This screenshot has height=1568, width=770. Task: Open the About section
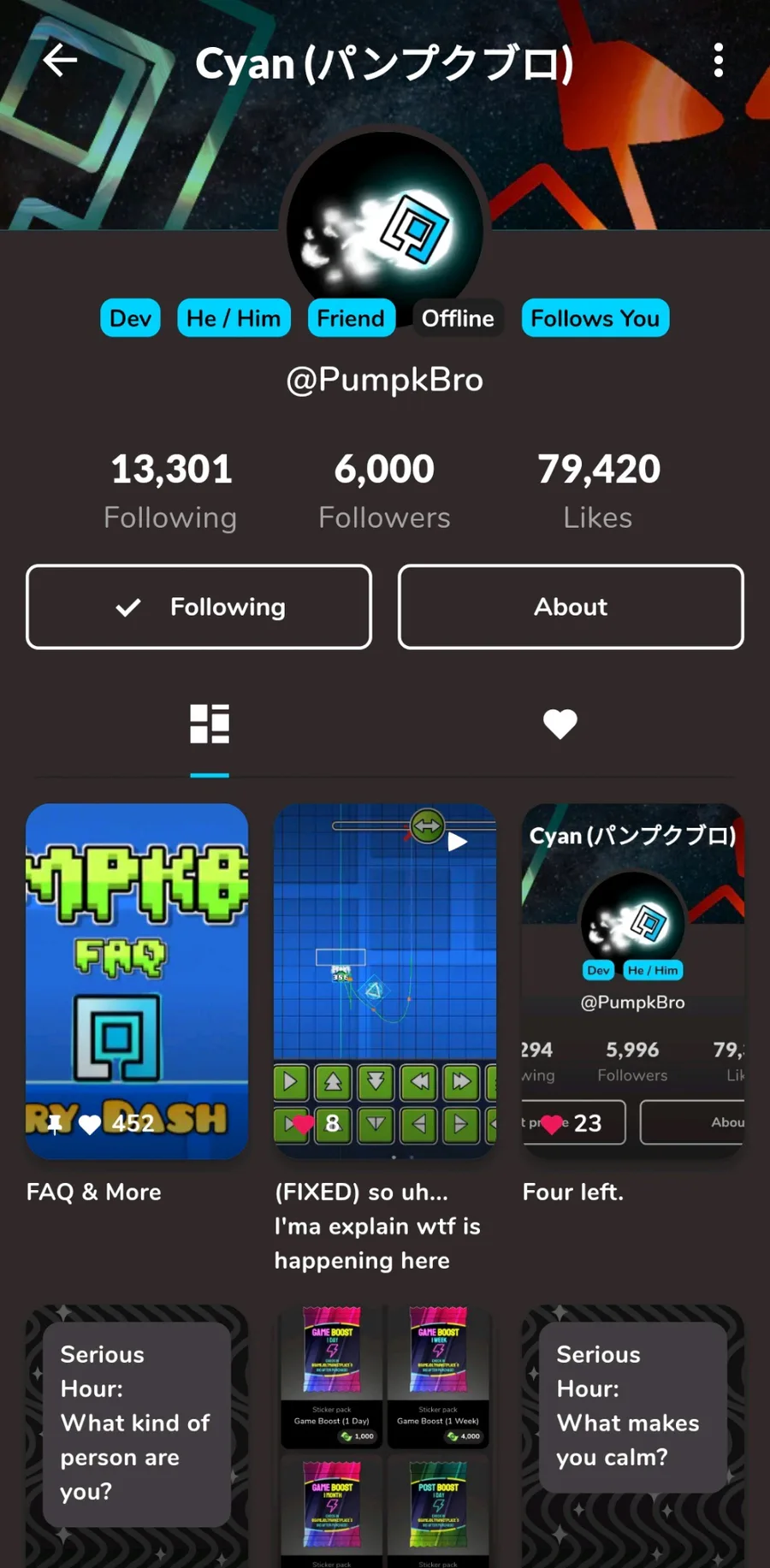click(571, 606)
